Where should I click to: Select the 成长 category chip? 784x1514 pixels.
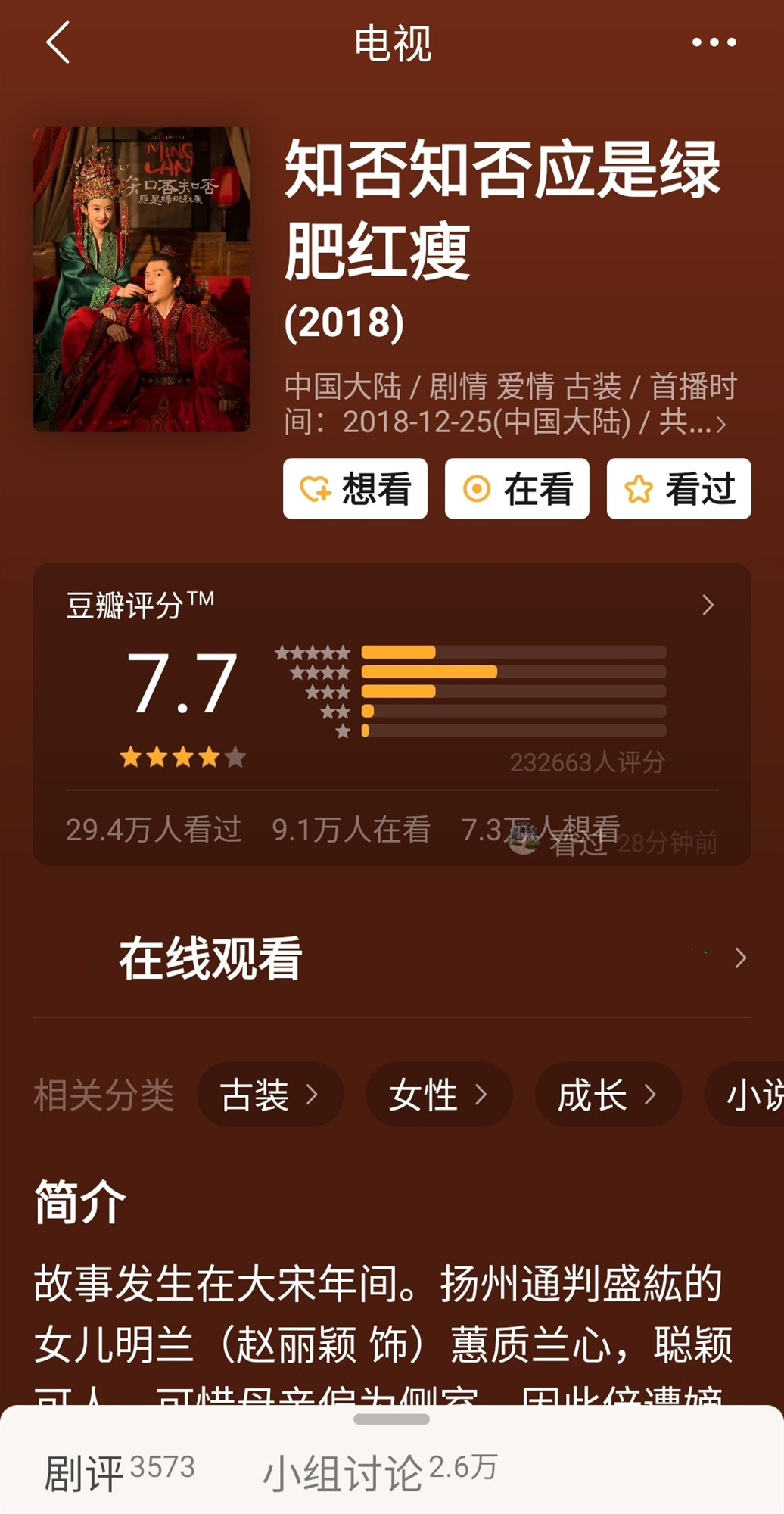[608, 1095]
